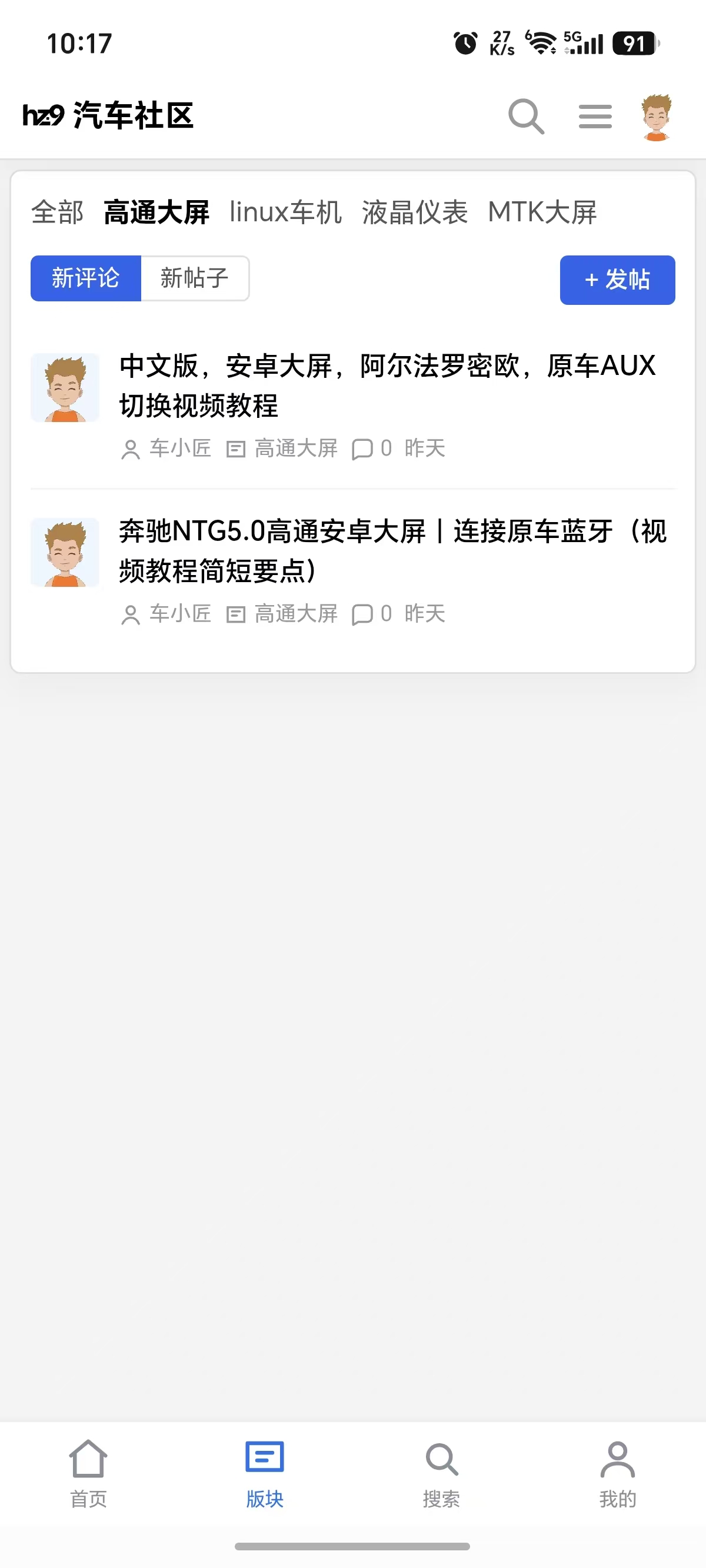Open the search magnifier in the header
Viewport: 706px width, 1568px height.
point(526,115)
